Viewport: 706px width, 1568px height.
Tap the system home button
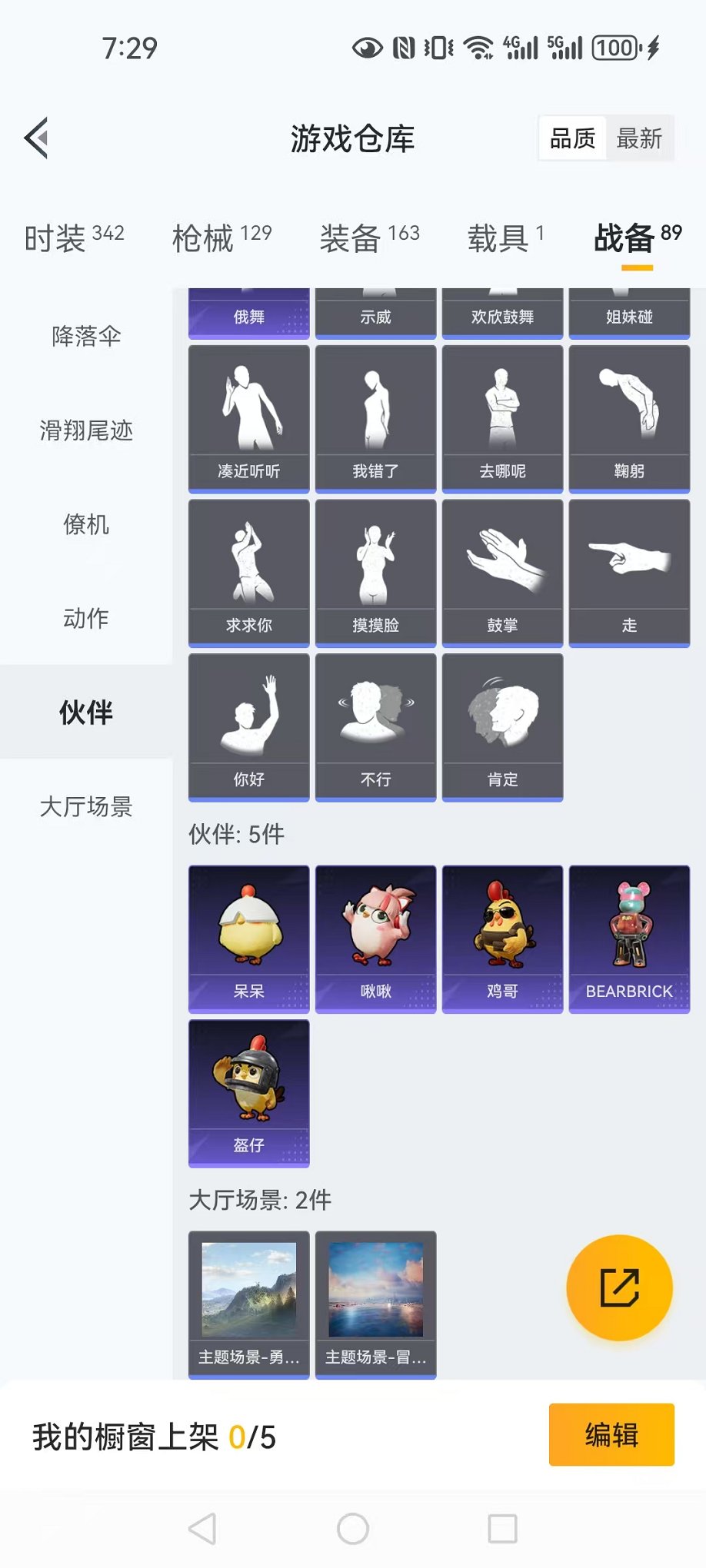[x=353, y=1529]
